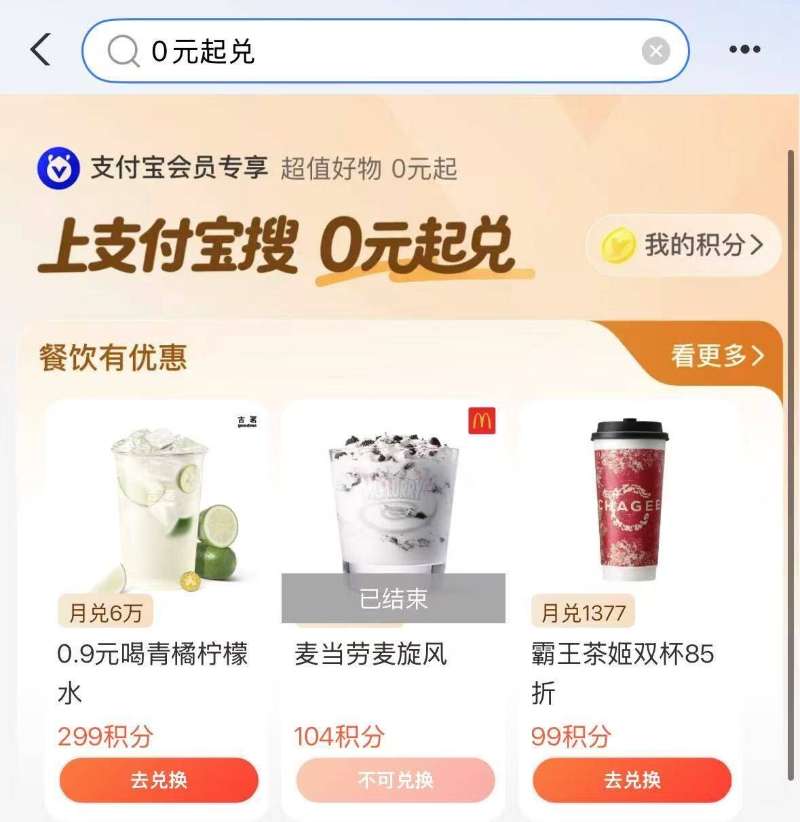Viewport: 800px width, 822px height.
Task: Tap the back arrow at top left
Action: coord(38,47)
